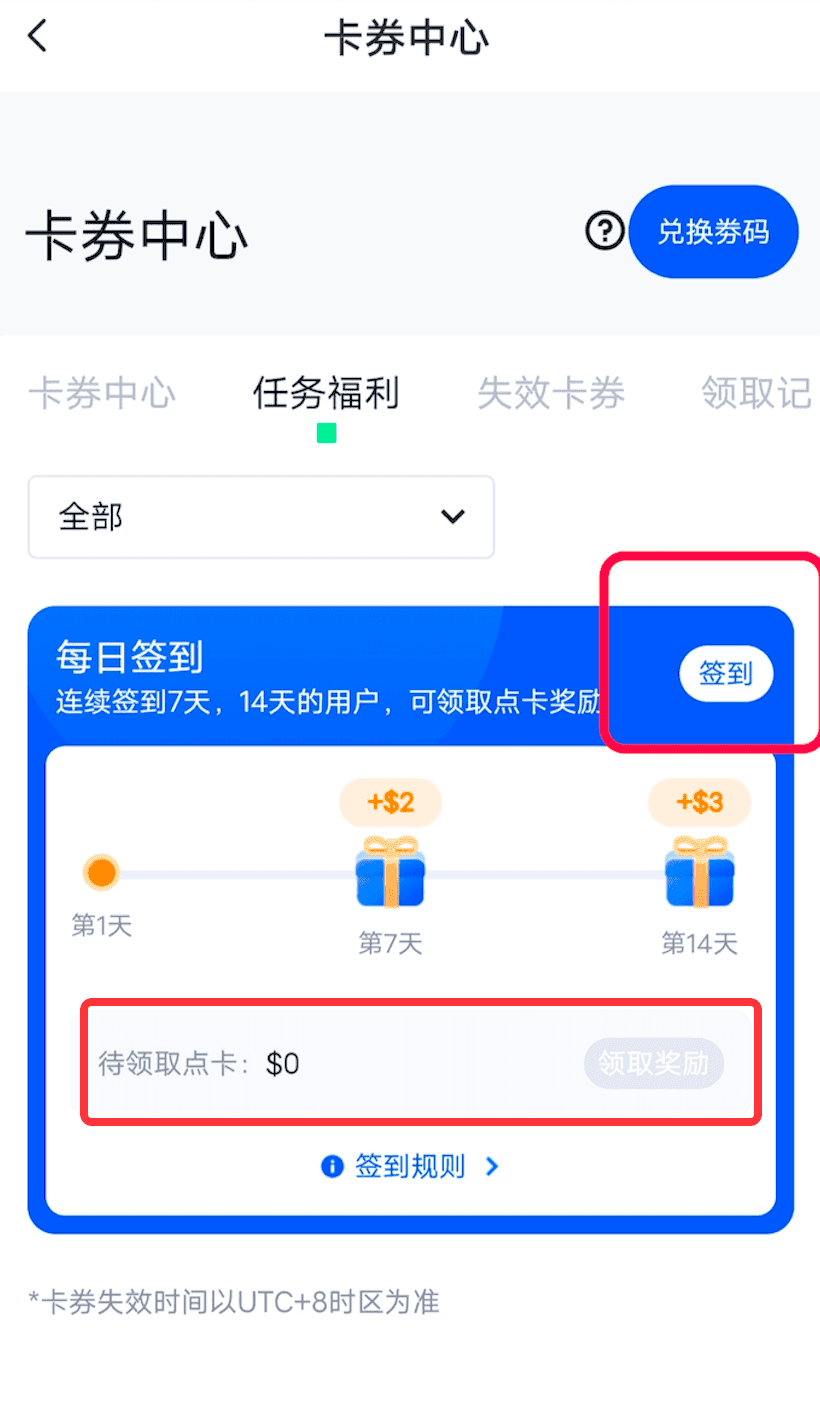Screen dimensions: 820x1412
Task: Select the 任务福利 tab
Action: [x=326, y=393]
